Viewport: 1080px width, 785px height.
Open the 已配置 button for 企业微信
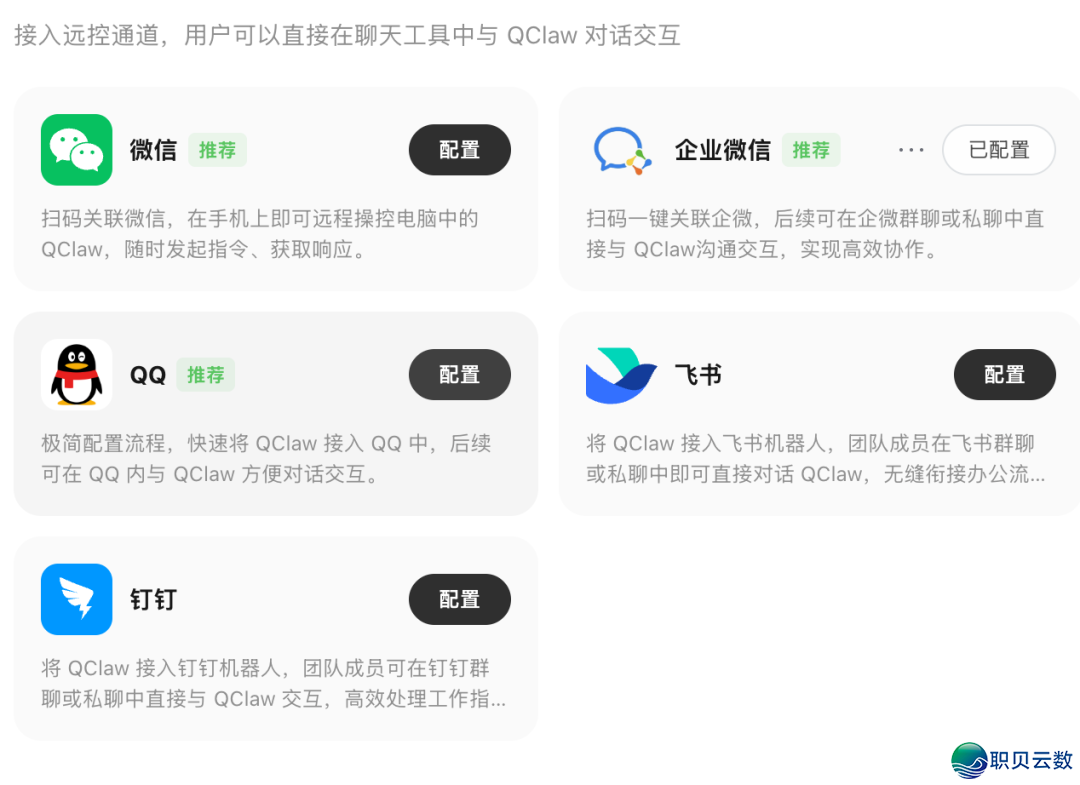click(x=998, y=150)
